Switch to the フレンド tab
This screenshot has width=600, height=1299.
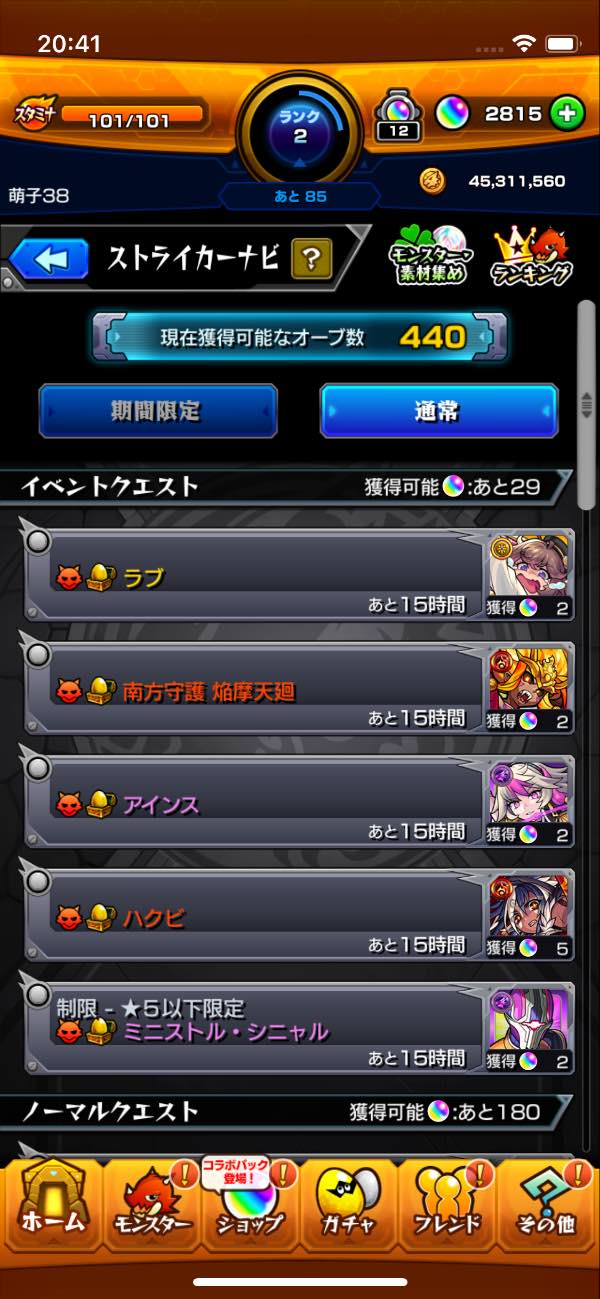point(447,1200)
